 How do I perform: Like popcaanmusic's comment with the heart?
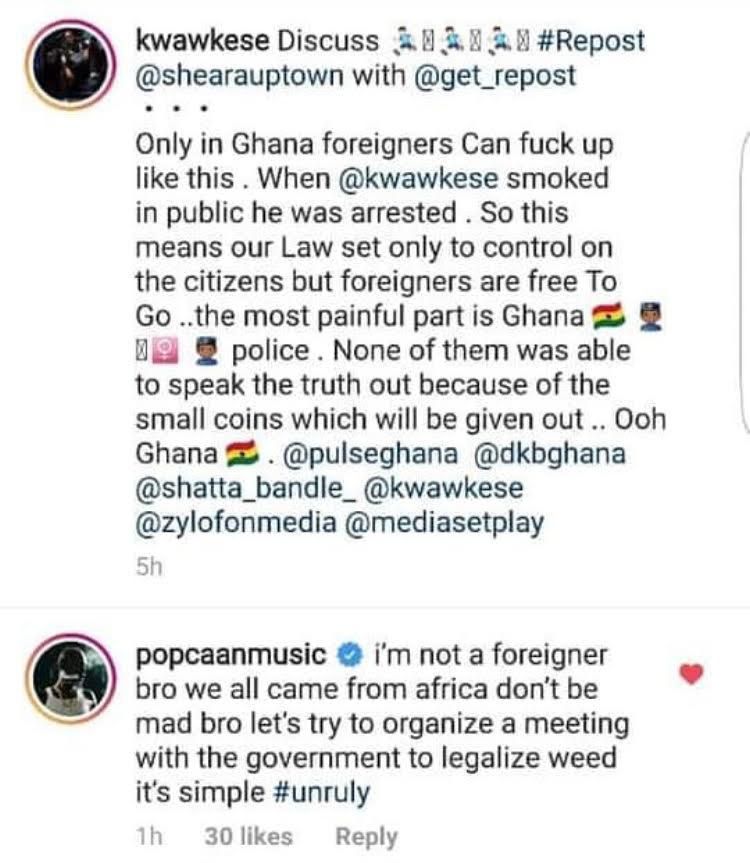click(691, 674)
